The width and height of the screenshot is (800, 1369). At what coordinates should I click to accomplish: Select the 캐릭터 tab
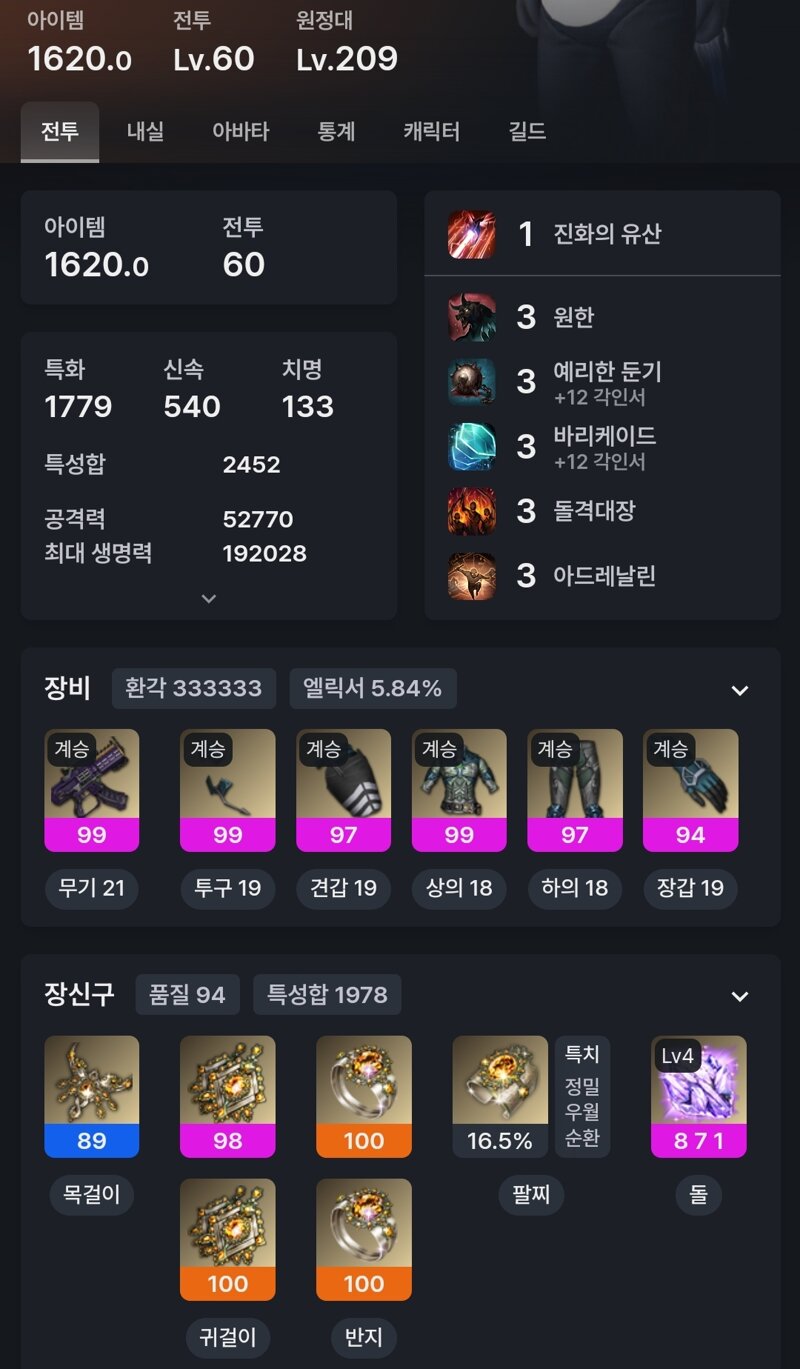[431, 131]
